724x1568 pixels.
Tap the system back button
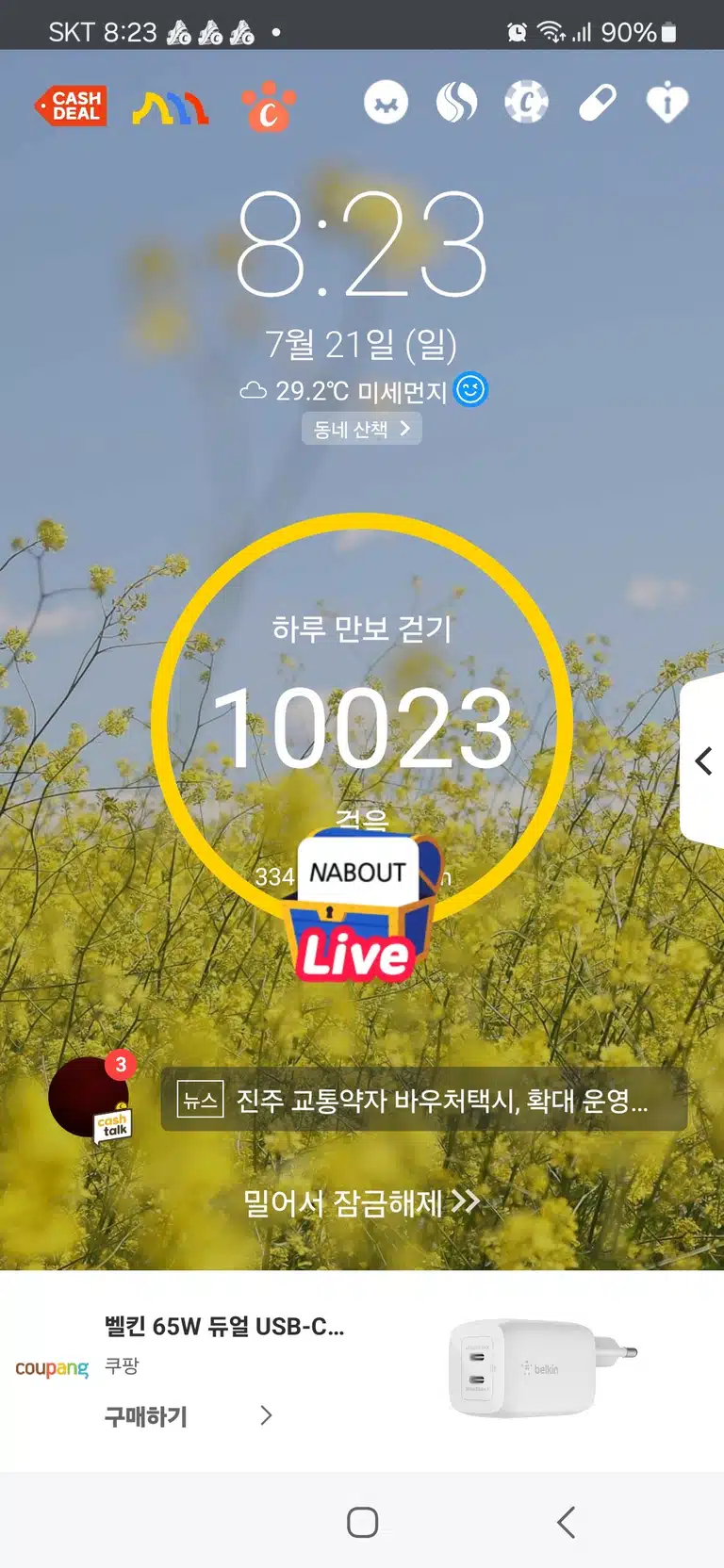pyautogui.click(x=566, y=1522)
